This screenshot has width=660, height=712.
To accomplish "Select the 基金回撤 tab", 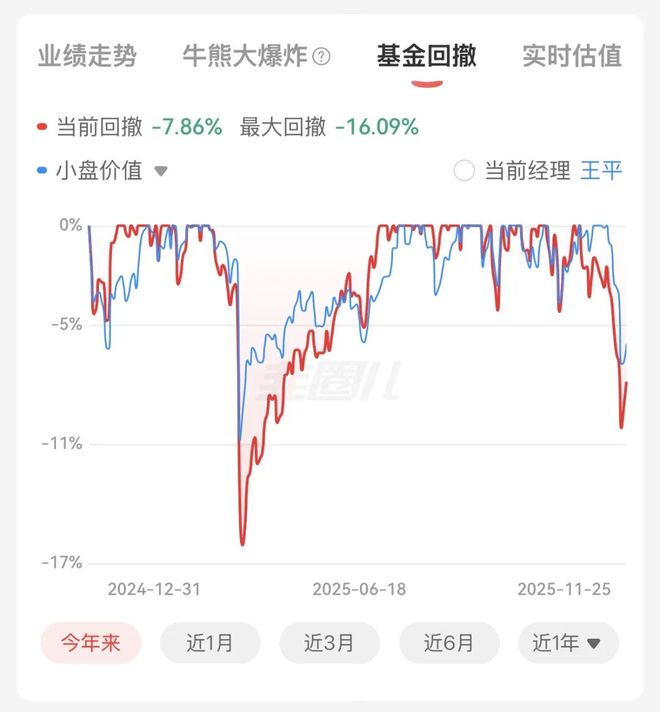I will [x=426, y=56].
